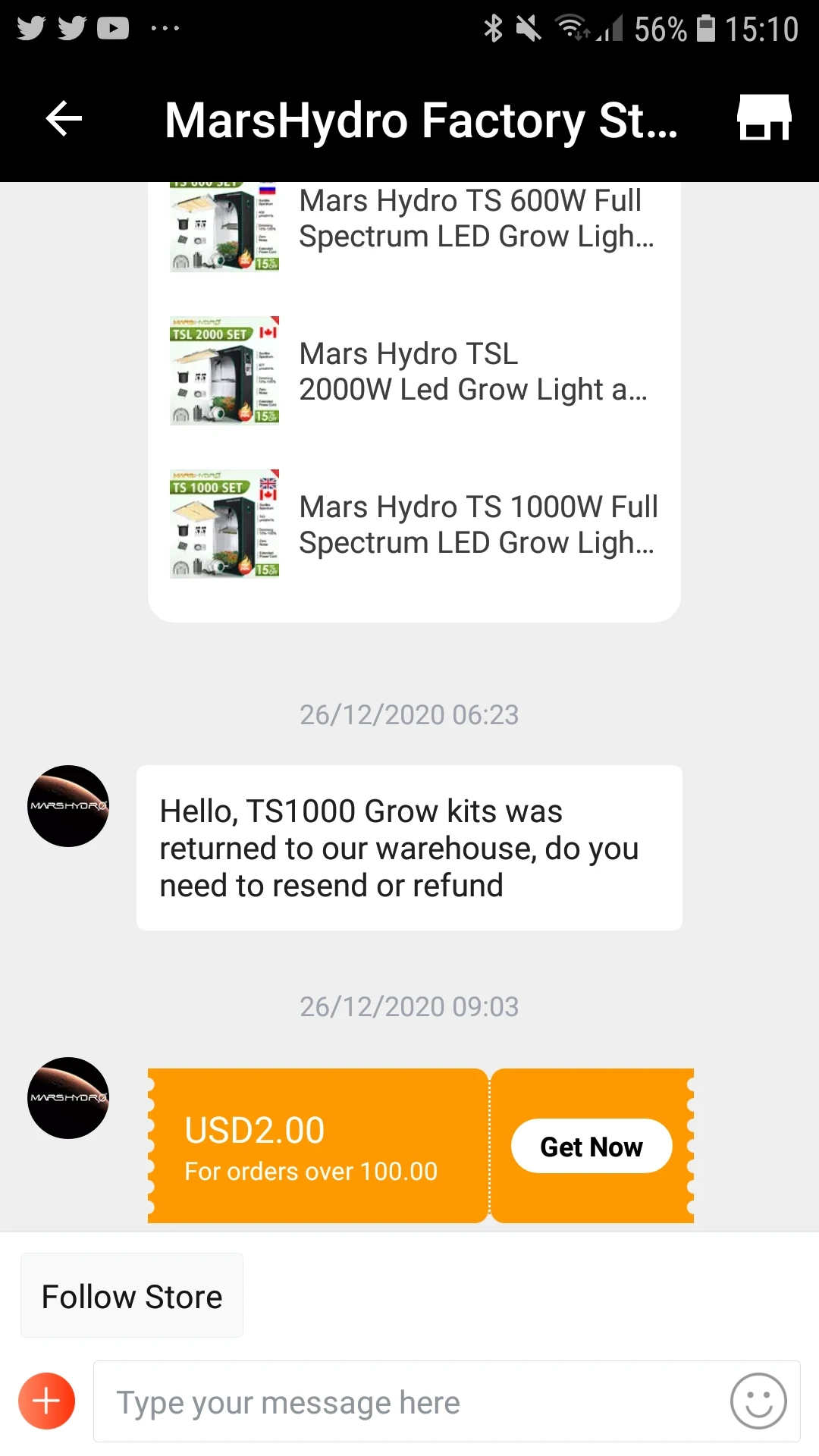Open attachment options with plus icon
Screen dimensions: 819x1456
[46, 1401]
